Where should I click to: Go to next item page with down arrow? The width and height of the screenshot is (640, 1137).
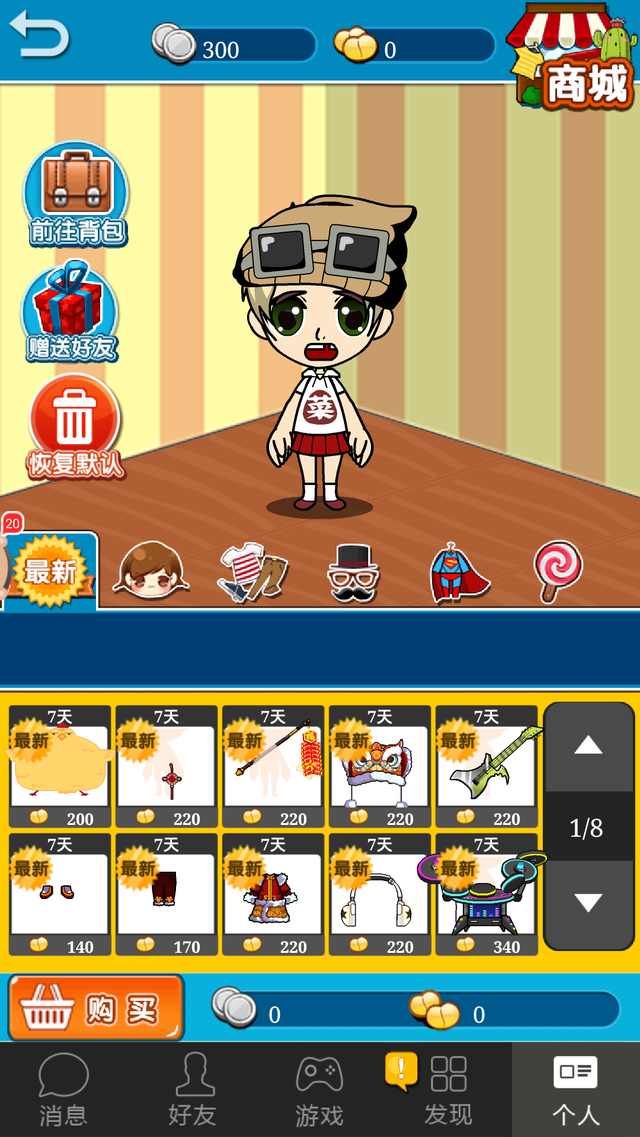coord(588,904)
